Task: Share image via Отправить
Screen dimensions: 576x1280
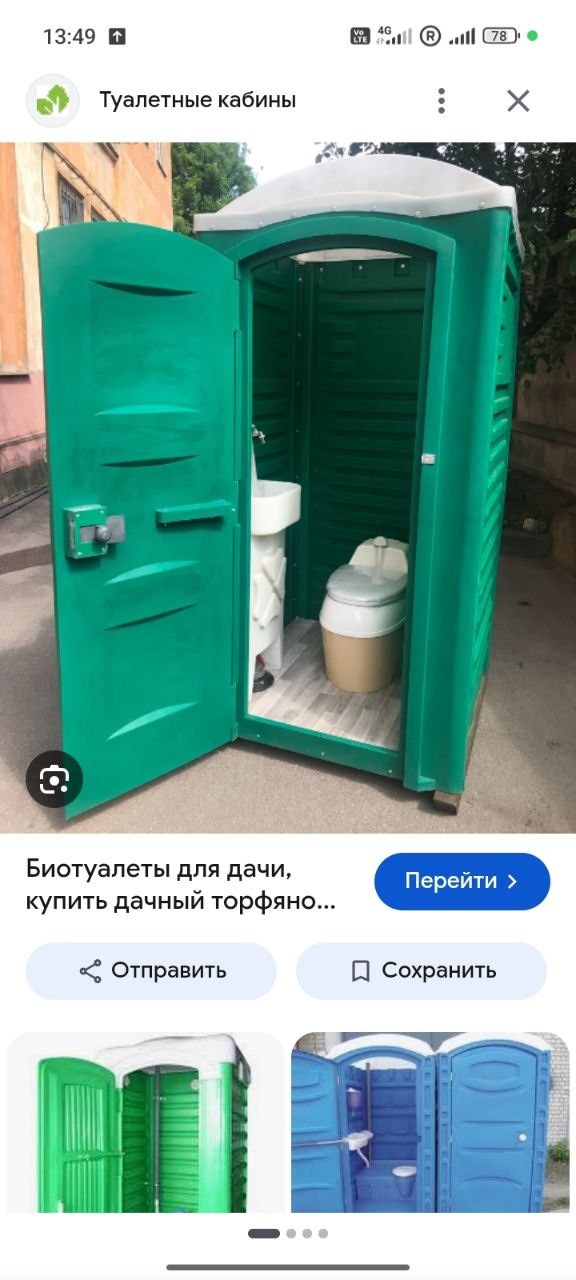Action: pos(151,970)
